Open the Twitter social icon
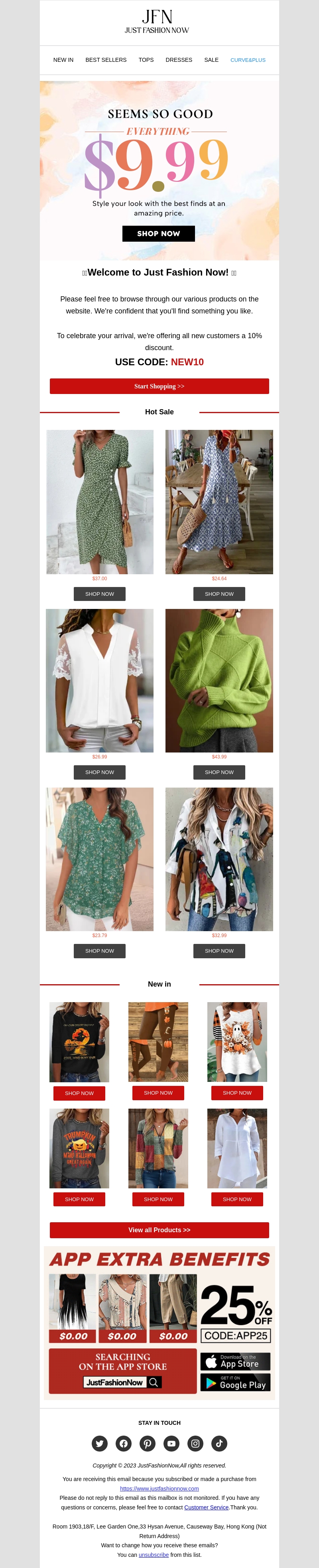This screenshot has height=1568, width=319. (100, 1443)
